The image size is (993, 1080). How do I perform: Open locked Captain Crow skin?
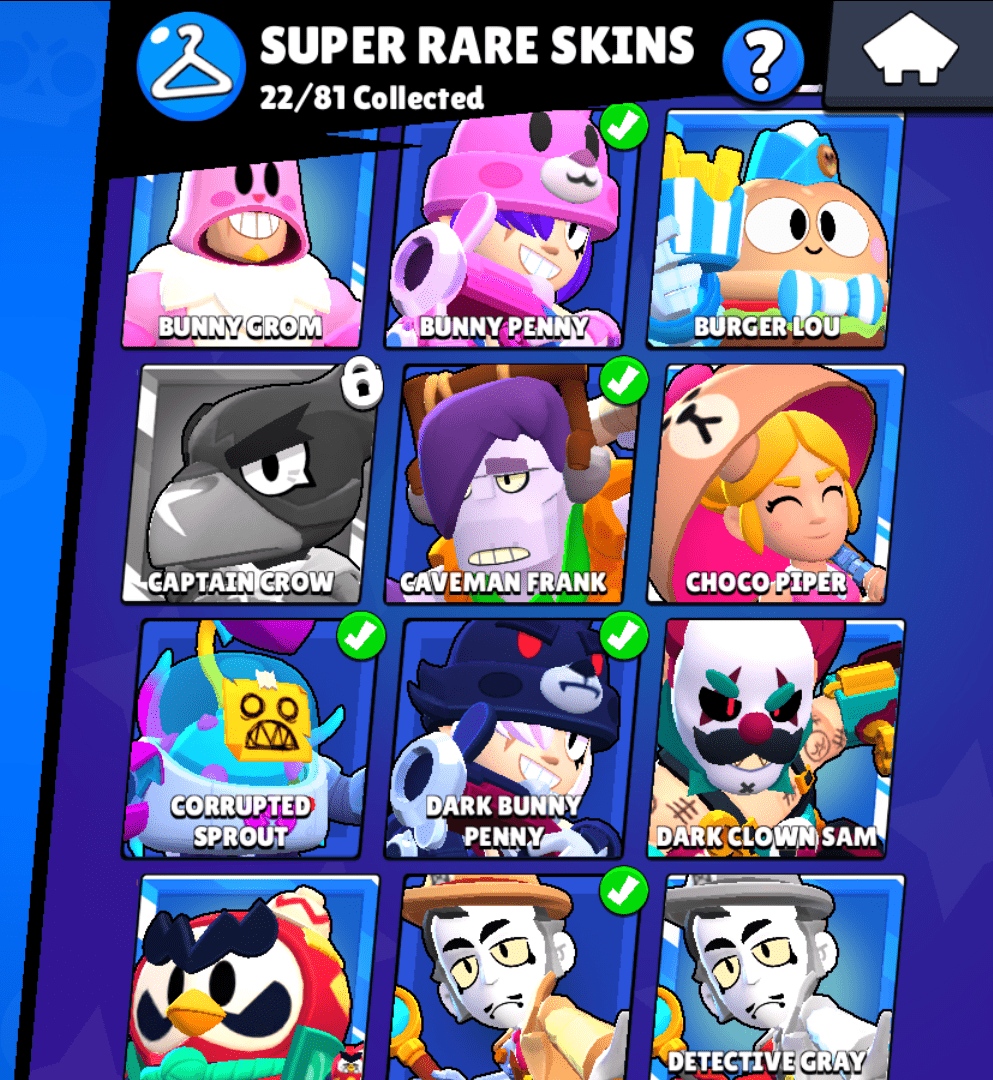point(250,485)
